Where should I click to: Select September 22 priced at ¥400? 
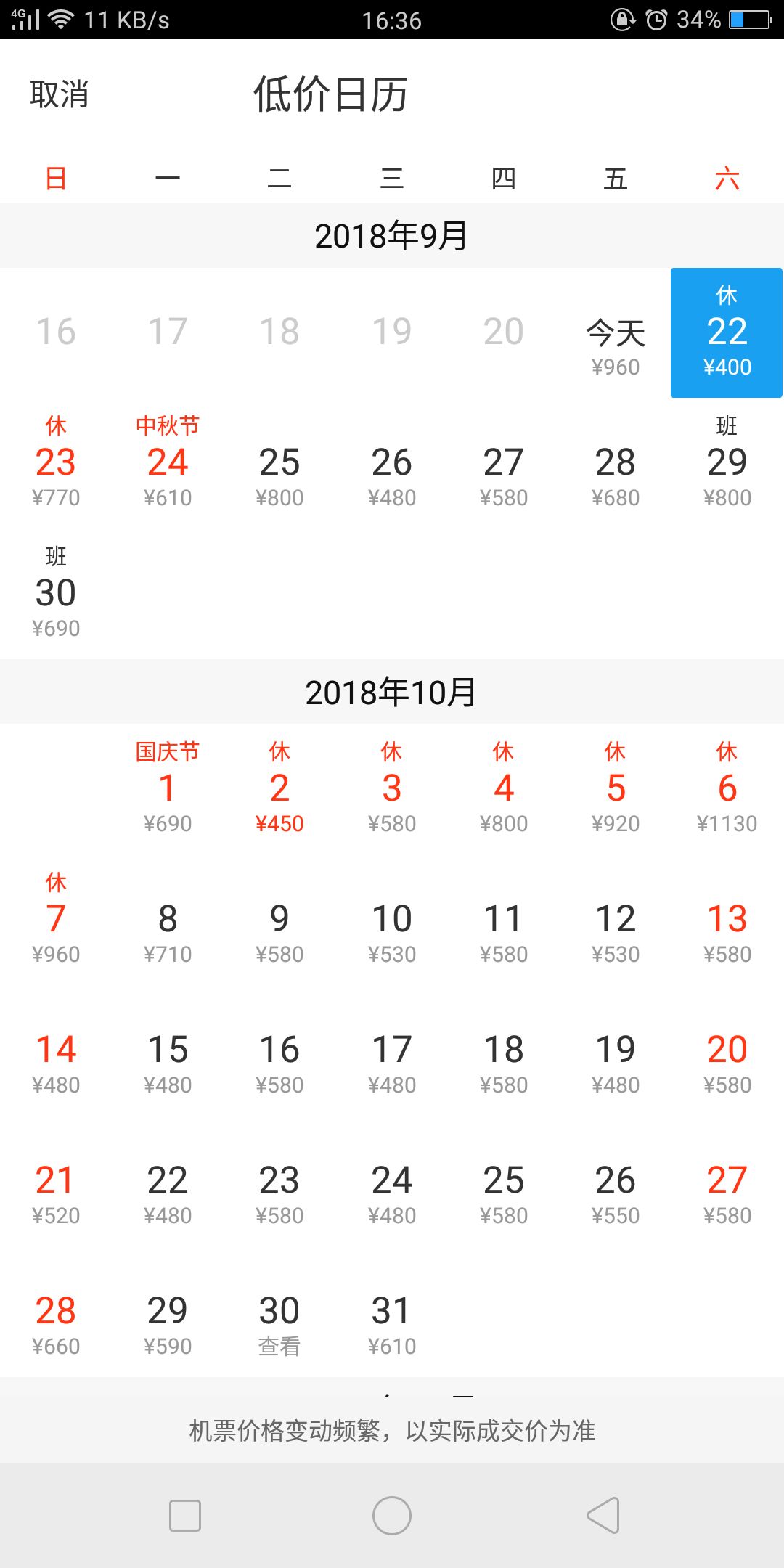pyautogui.click(x=727, y=333)
